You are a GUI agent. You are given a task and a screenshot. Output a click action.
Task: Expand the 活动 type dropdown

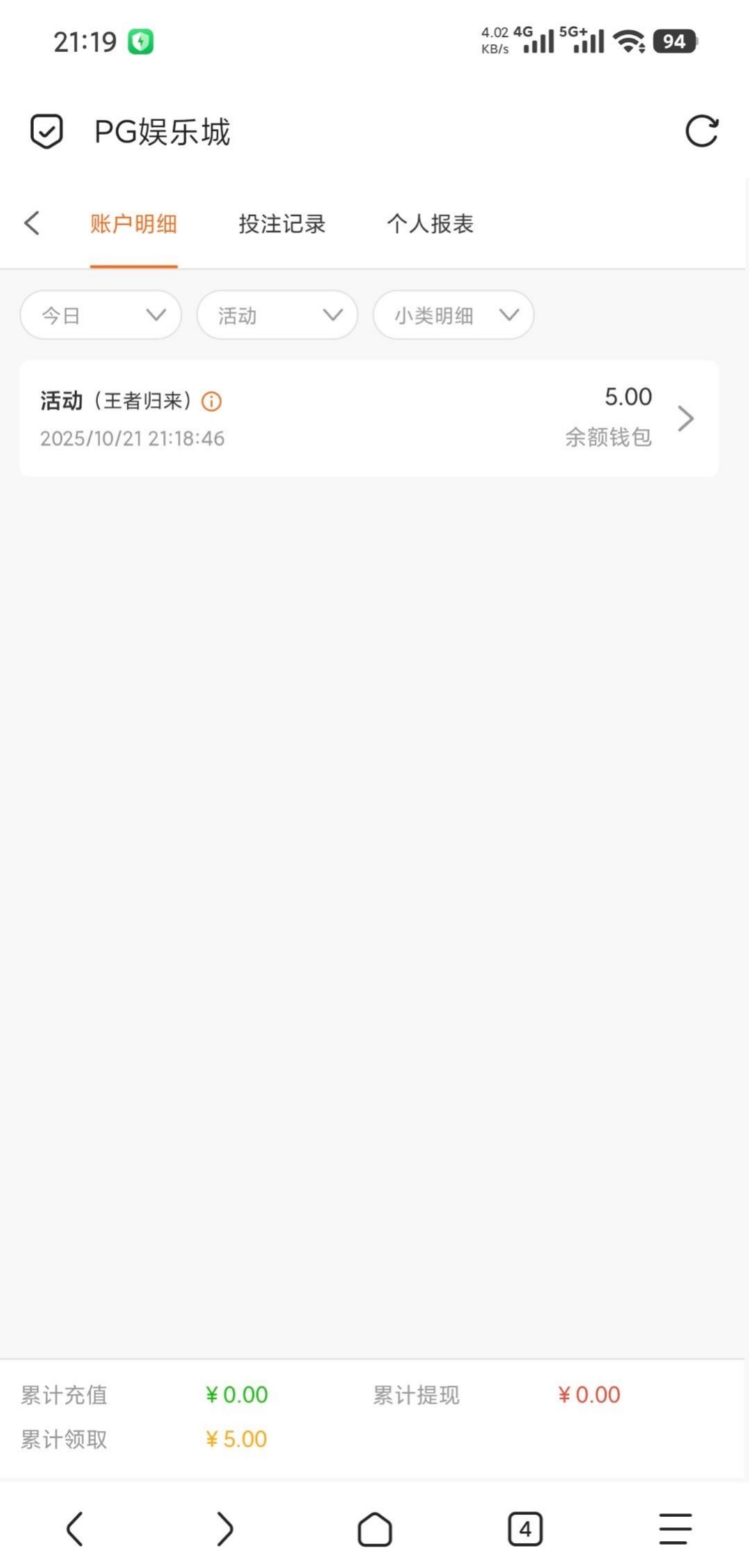click(277, 315)
